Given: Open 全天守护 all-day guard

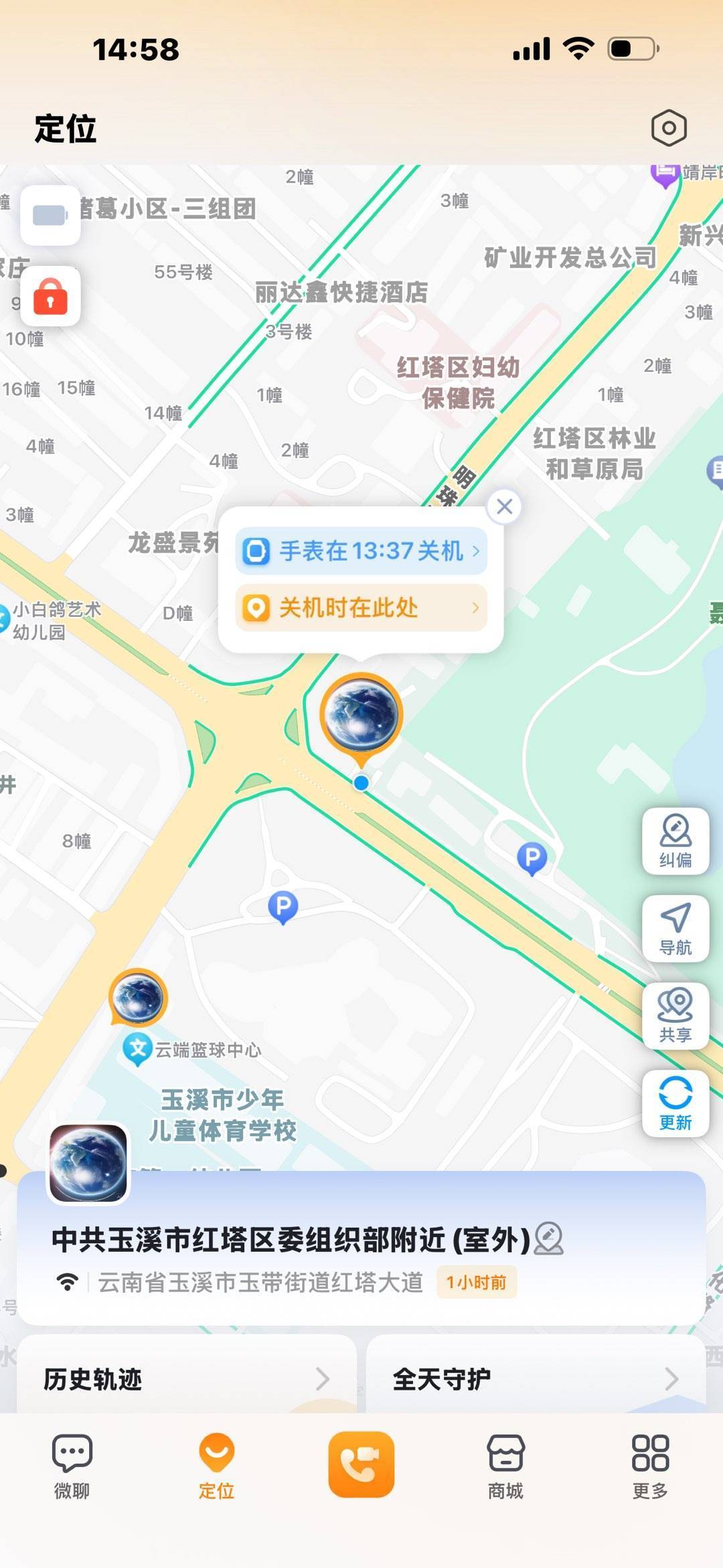Looking at the screenshot, I should click(536, 1379).
